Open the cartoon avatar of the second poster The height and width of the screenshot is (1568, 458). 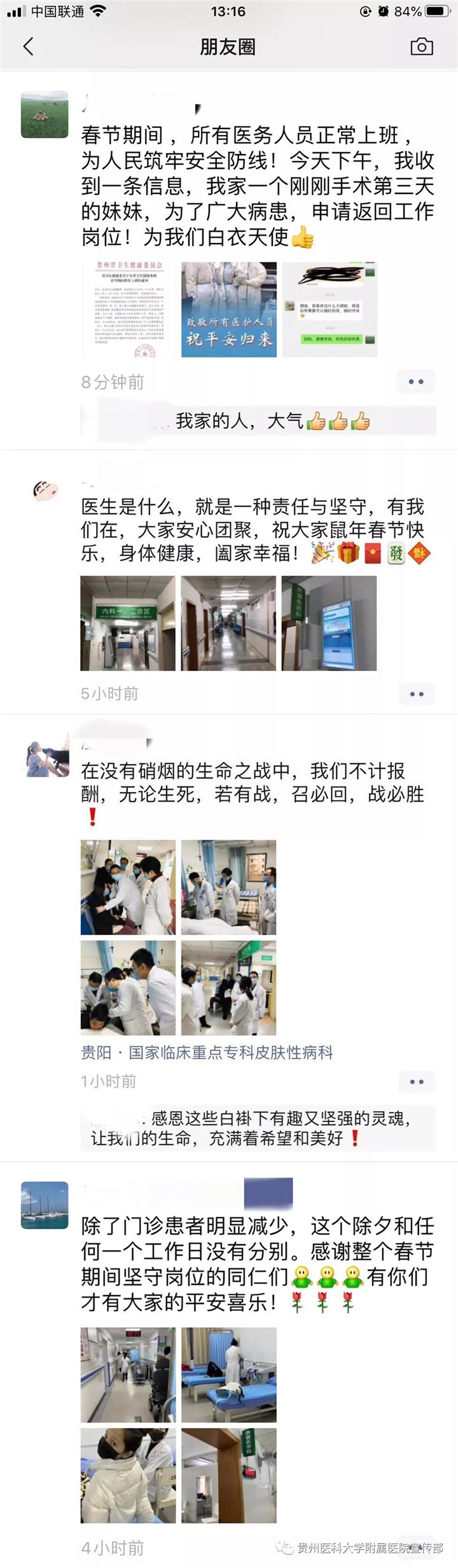(45, 492)
